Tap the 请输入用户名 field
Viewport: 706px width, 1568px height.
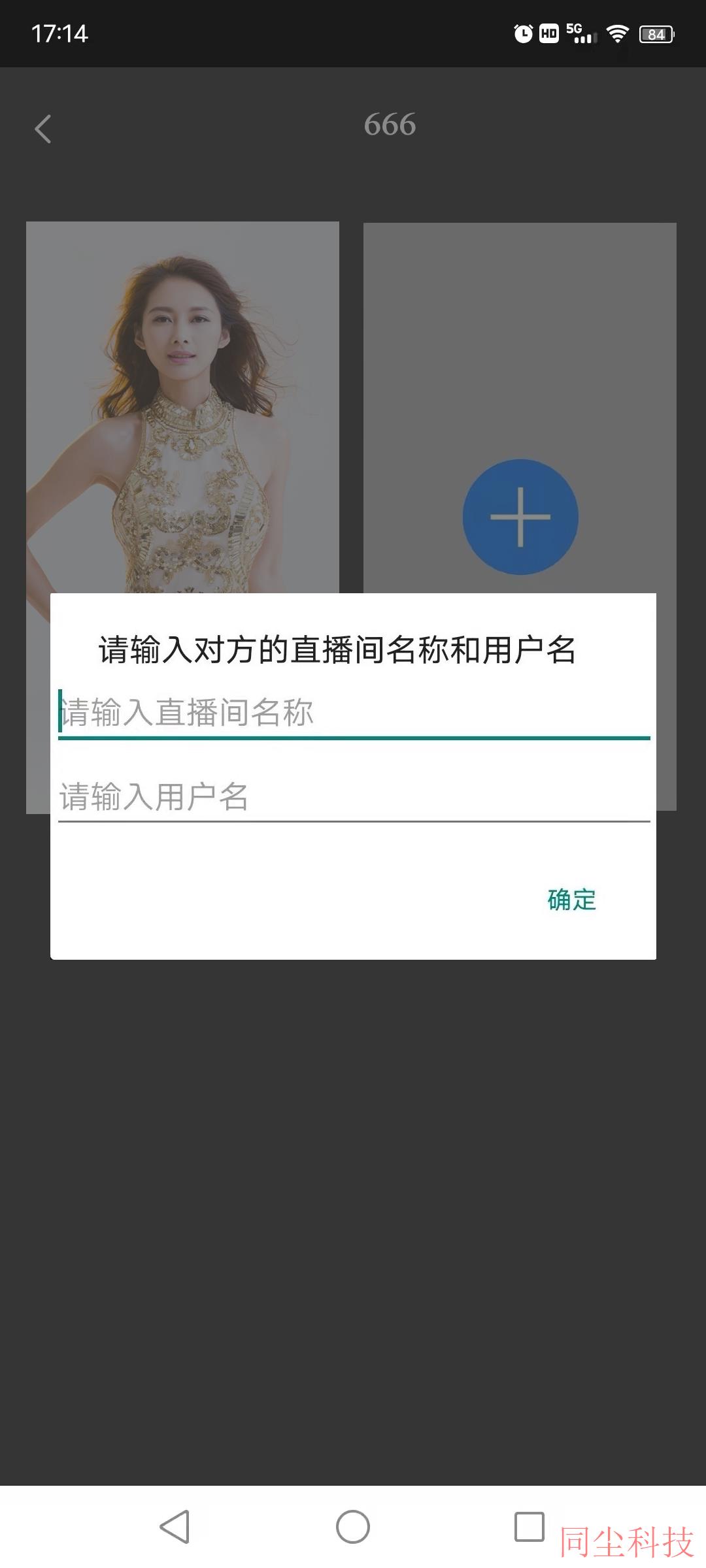tap(353, 797)
